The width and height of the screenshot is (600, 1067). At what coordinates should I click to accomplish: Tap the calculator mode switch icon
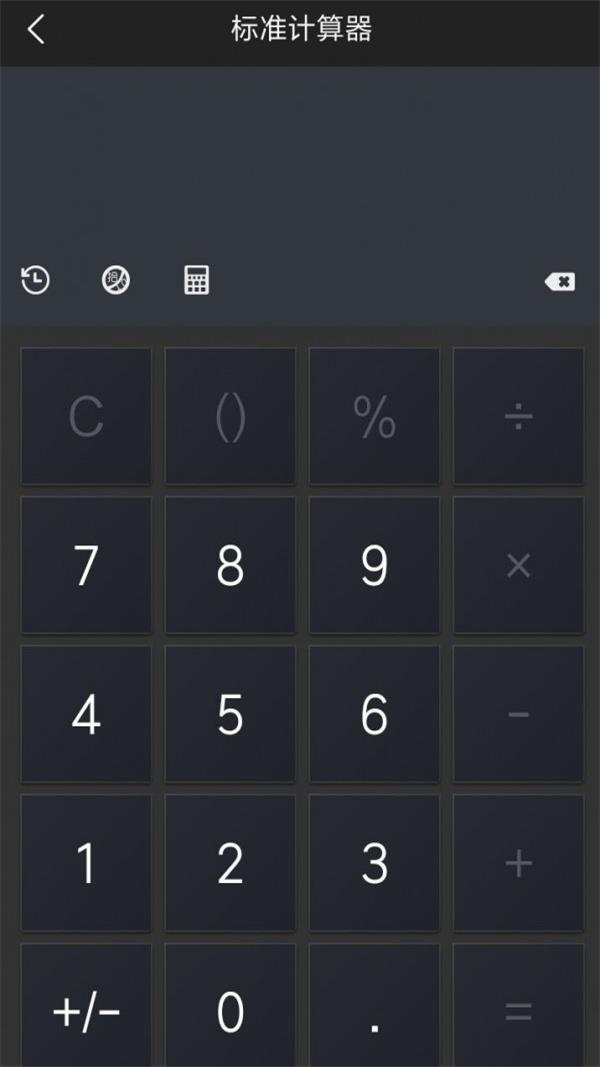[197, 281]
